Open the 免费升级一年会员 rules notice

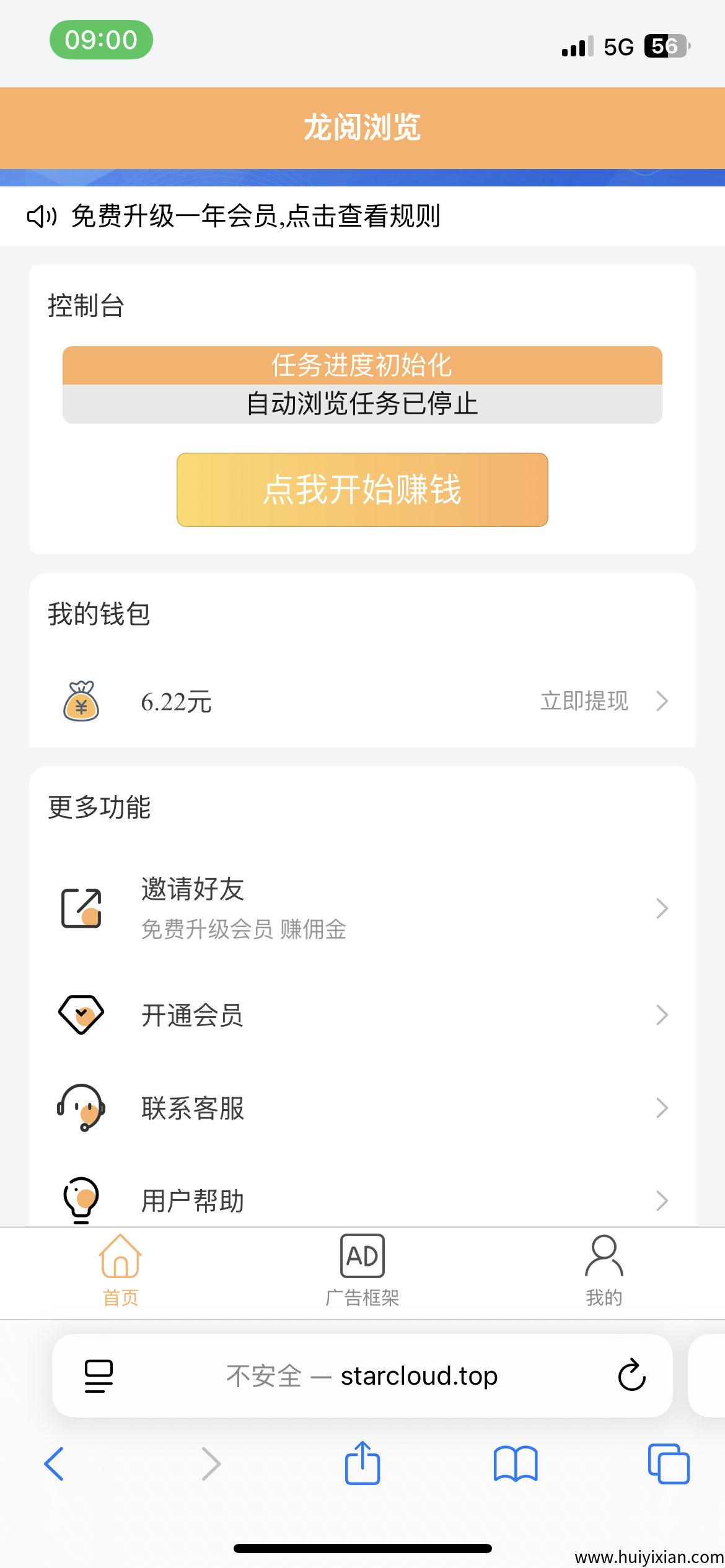coord(255,216)
